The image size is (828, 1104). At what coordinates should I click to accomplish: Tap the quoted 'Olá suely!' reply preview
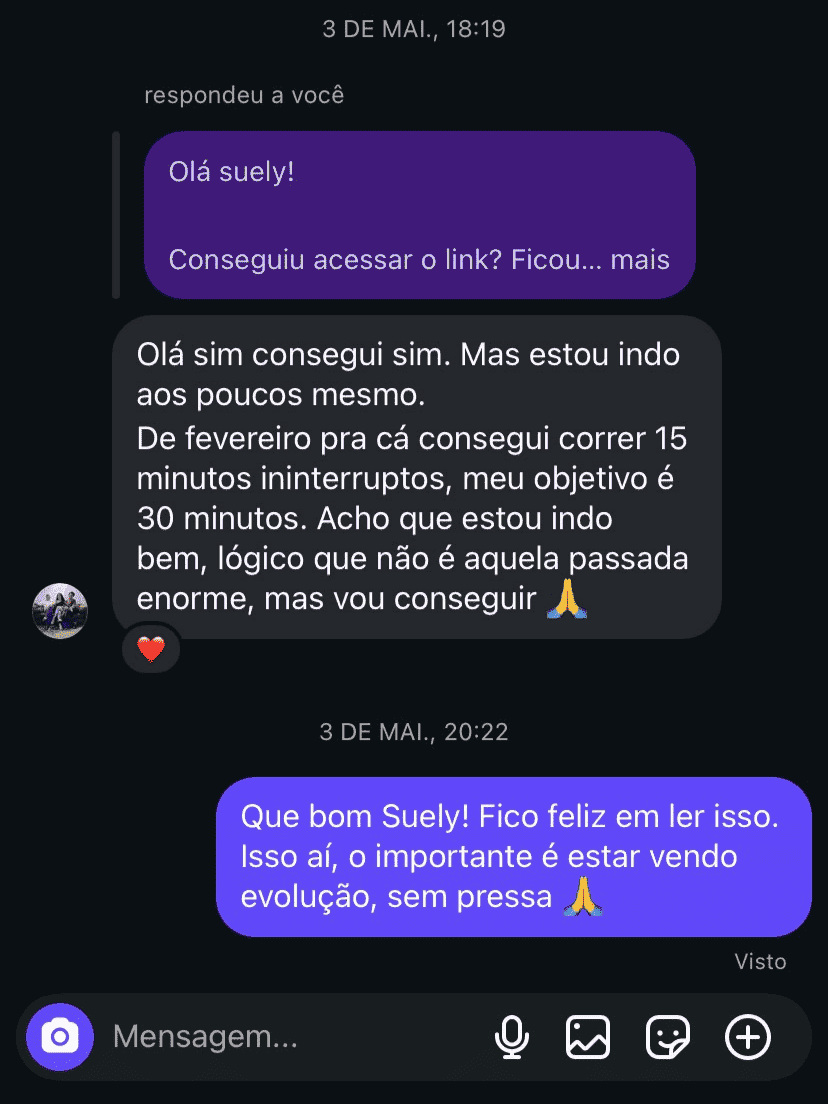pos(420,214)
